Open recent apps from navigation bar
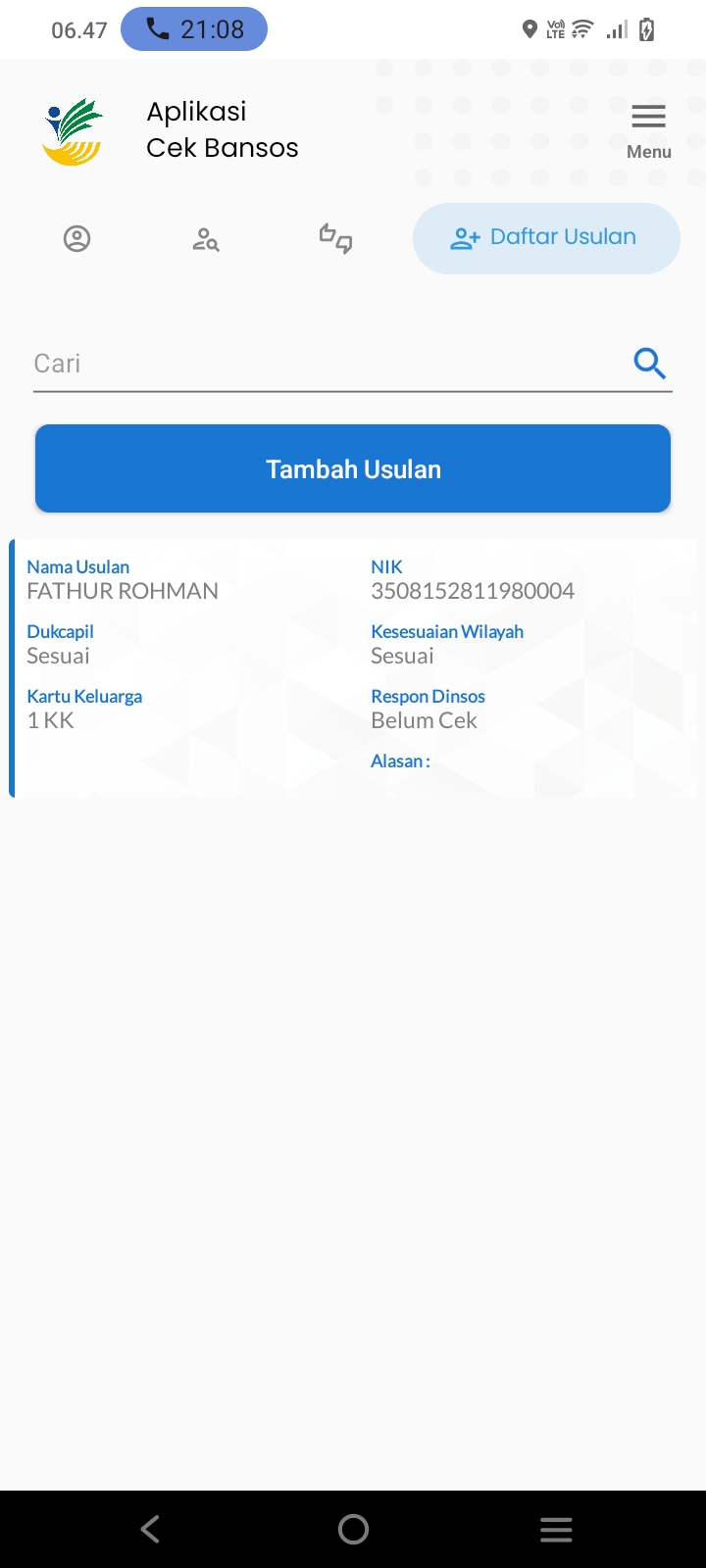 coord(556,1529)
